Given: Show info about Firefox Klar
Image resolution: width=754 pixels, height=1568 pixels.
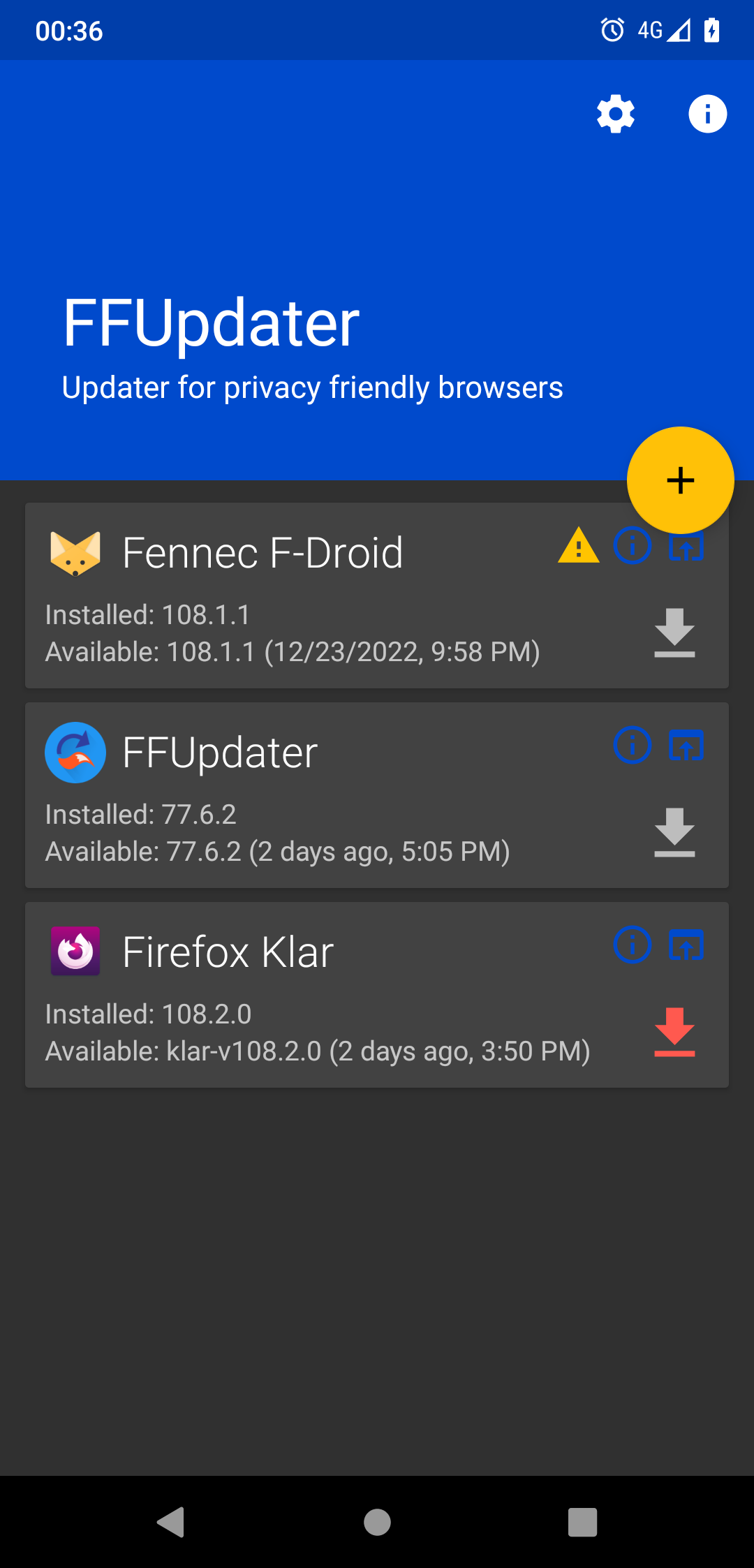Looking at the screenshot, I should (632, 945).
